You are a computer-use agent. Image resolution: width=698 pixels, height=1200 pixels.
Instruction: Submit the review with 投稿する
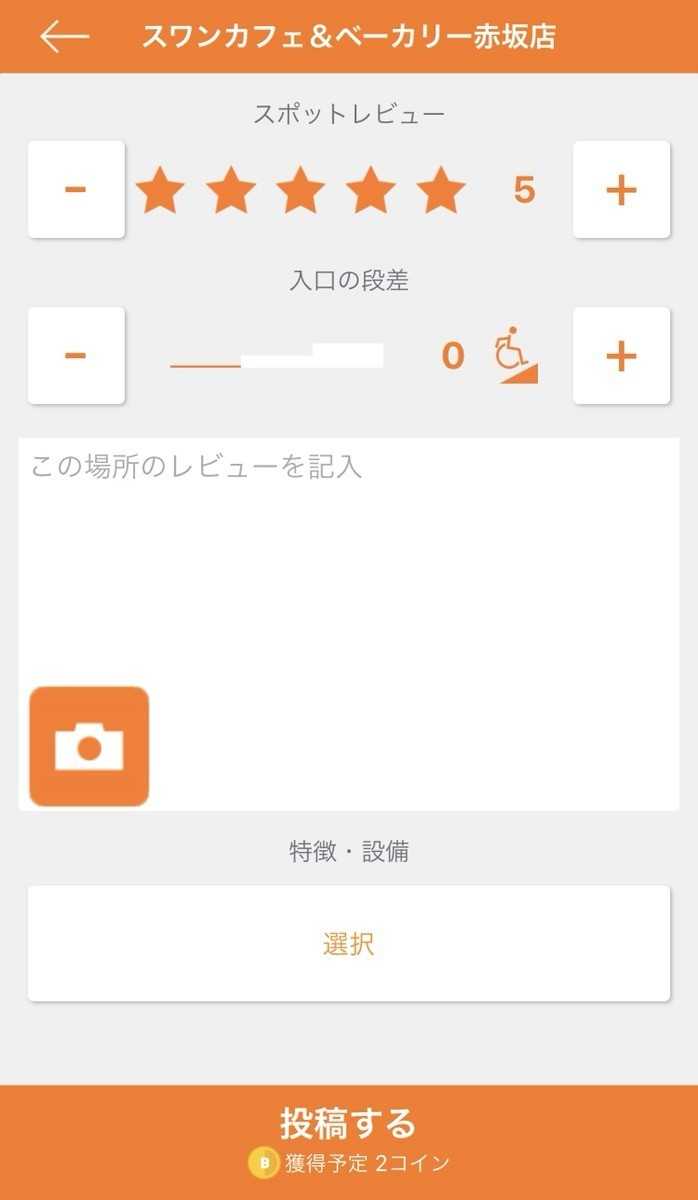point(349,1142)
